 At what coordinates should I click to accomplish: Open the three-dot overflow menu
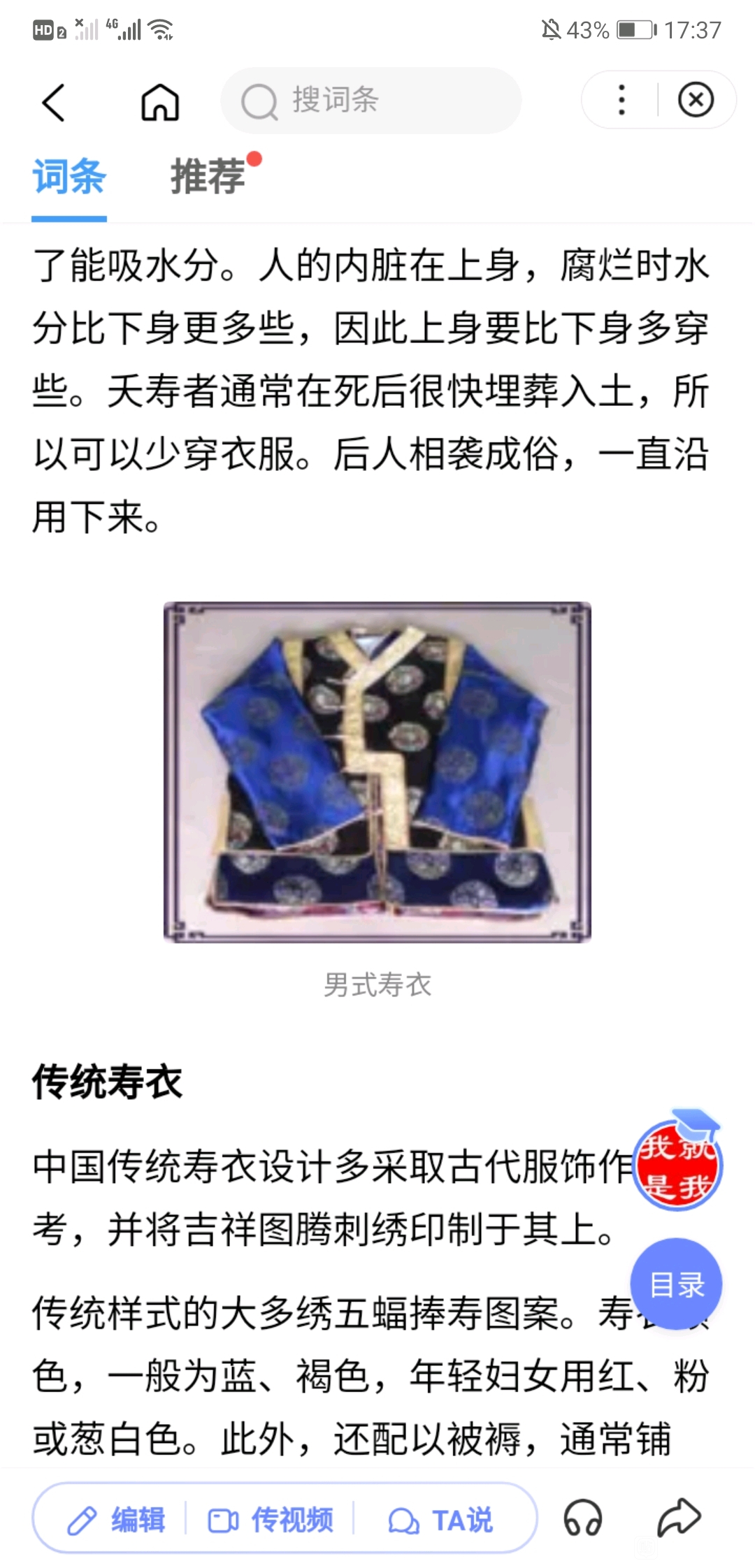tap(621, 101)
